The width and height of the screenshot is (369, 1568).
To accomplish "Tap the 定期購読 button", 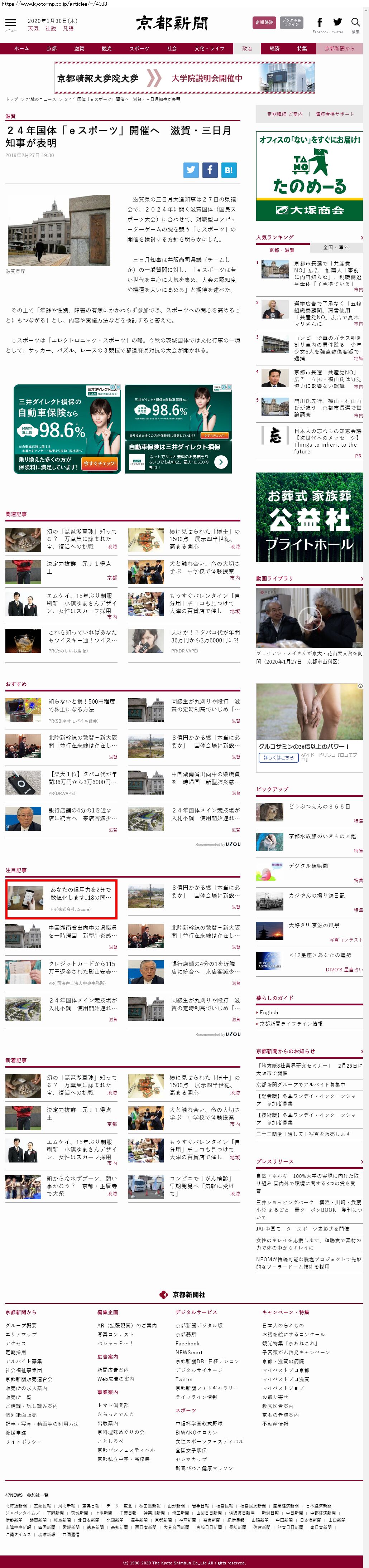I will coord(264,23).
